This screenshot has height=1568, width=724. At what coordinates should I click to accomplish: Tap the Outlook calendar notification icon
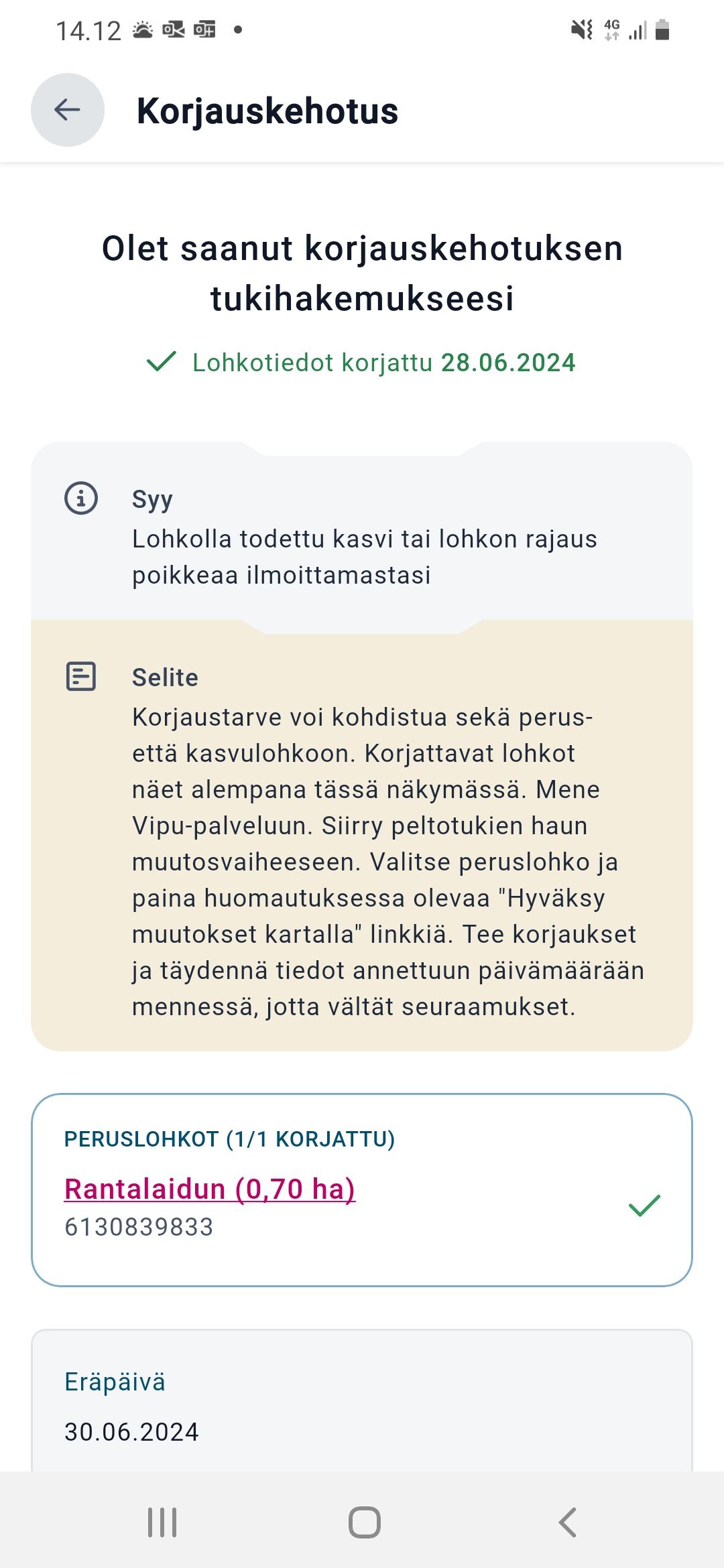tap(204, 29)
